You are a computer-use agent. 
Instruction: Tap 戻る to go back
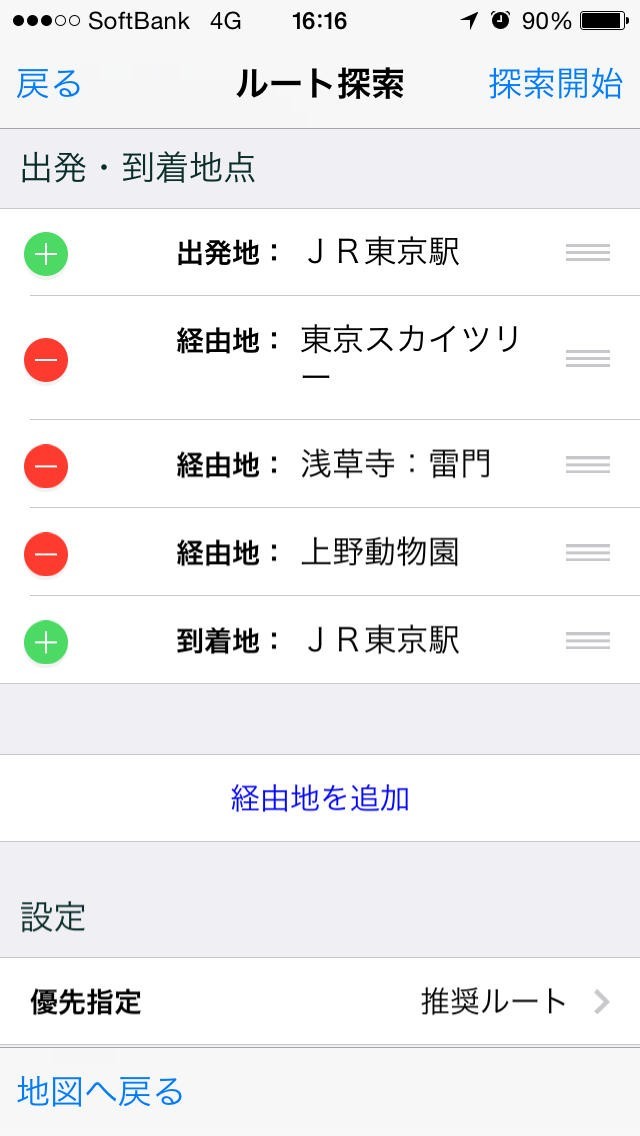pyautogui.click(x=49, y=84)
